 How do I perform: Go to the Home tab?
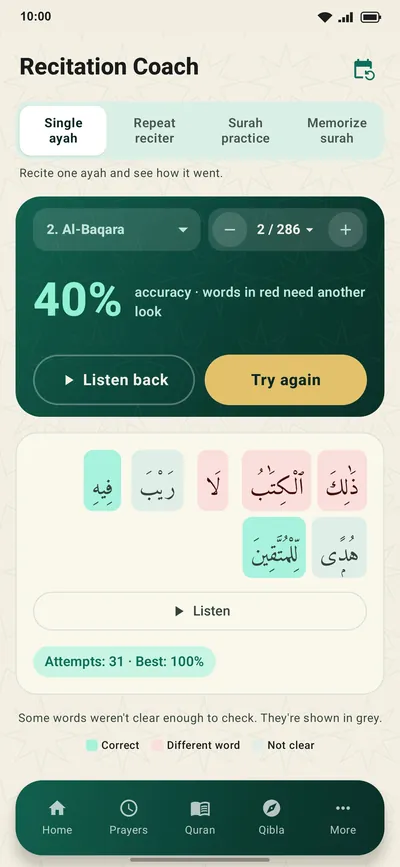[x=57, y=818]
